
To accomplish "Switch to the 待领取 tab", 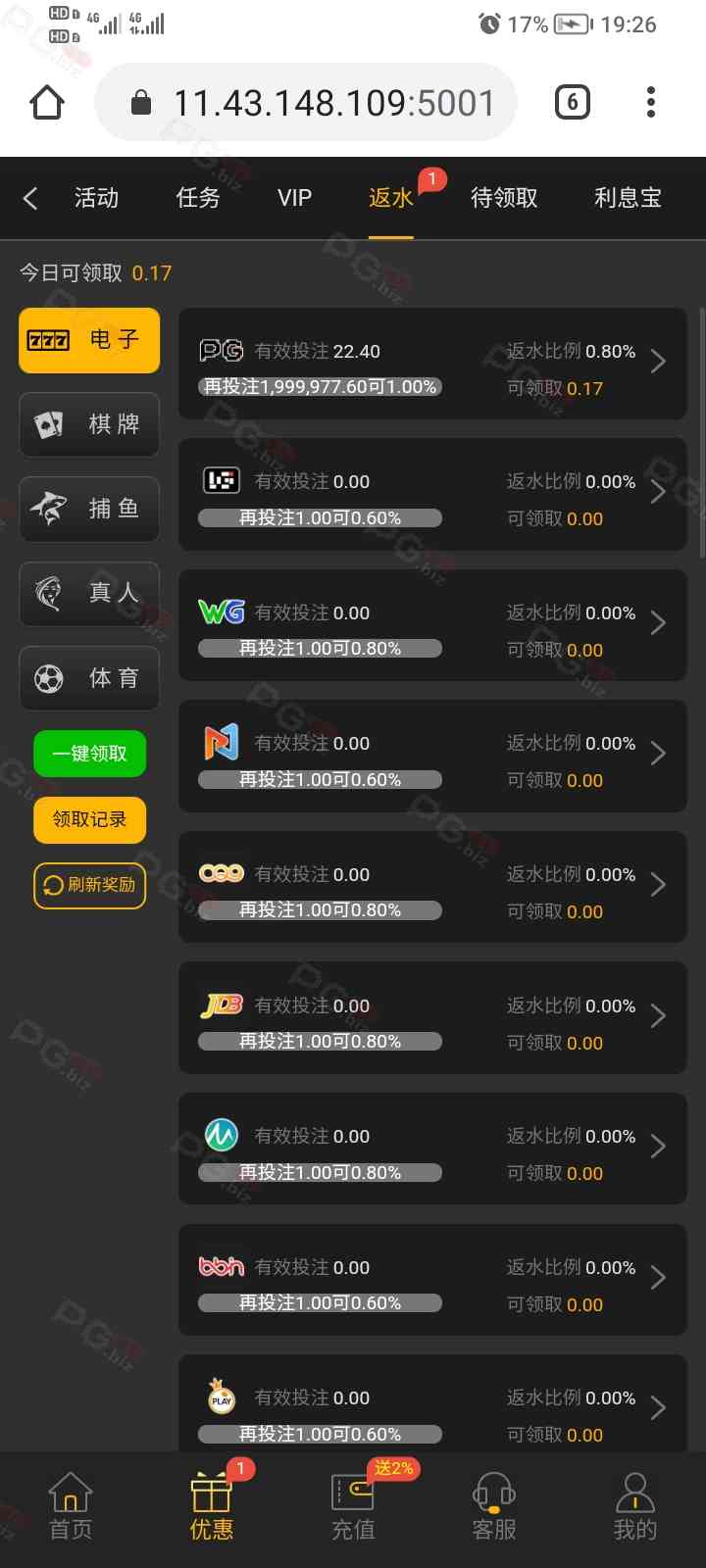I will pos(504,199).
